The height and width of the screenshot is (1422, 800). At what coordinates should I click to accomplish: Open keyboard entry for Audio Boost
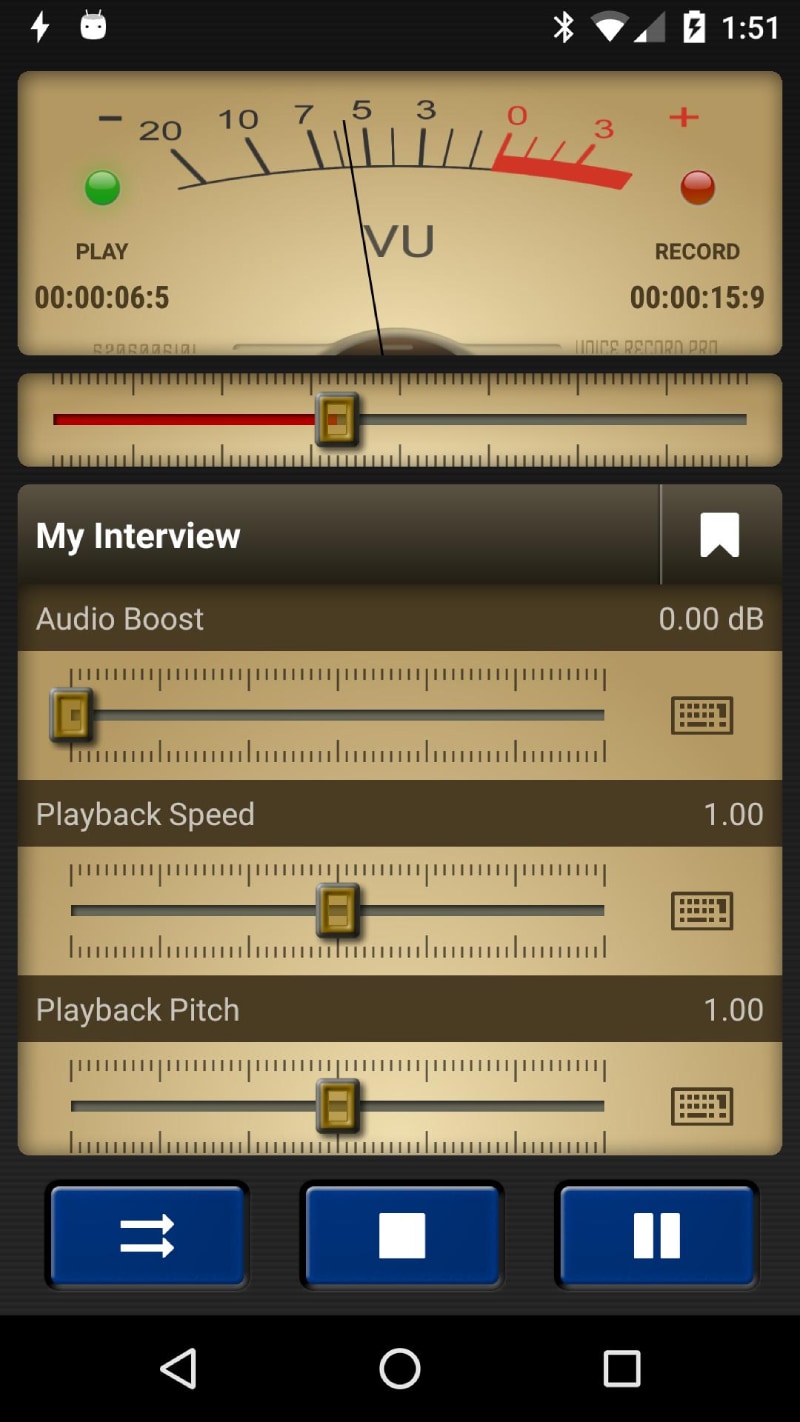pyautogui.click(x=701, y=716)
